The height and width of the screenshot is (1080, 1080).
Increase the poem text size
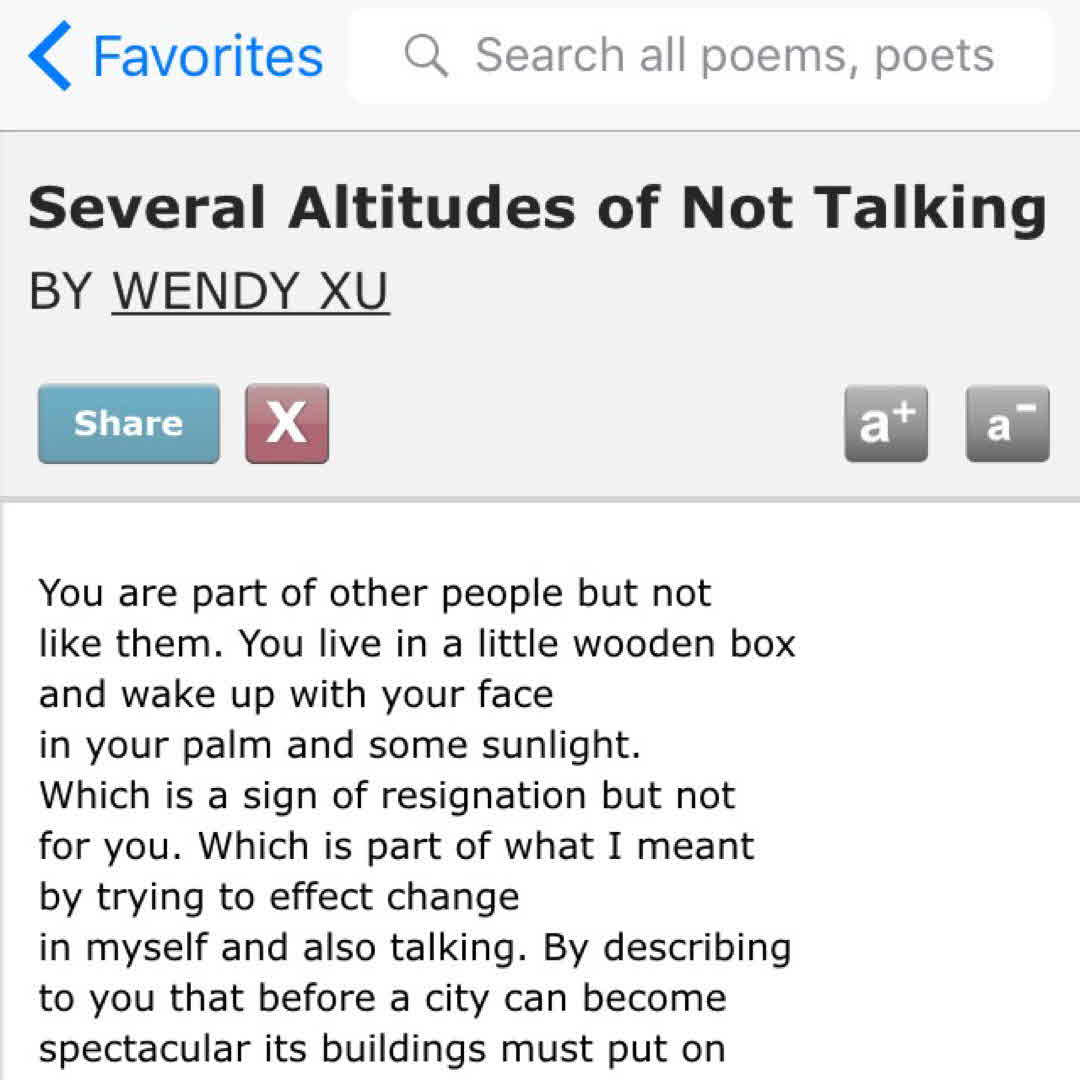click(886, 424)
